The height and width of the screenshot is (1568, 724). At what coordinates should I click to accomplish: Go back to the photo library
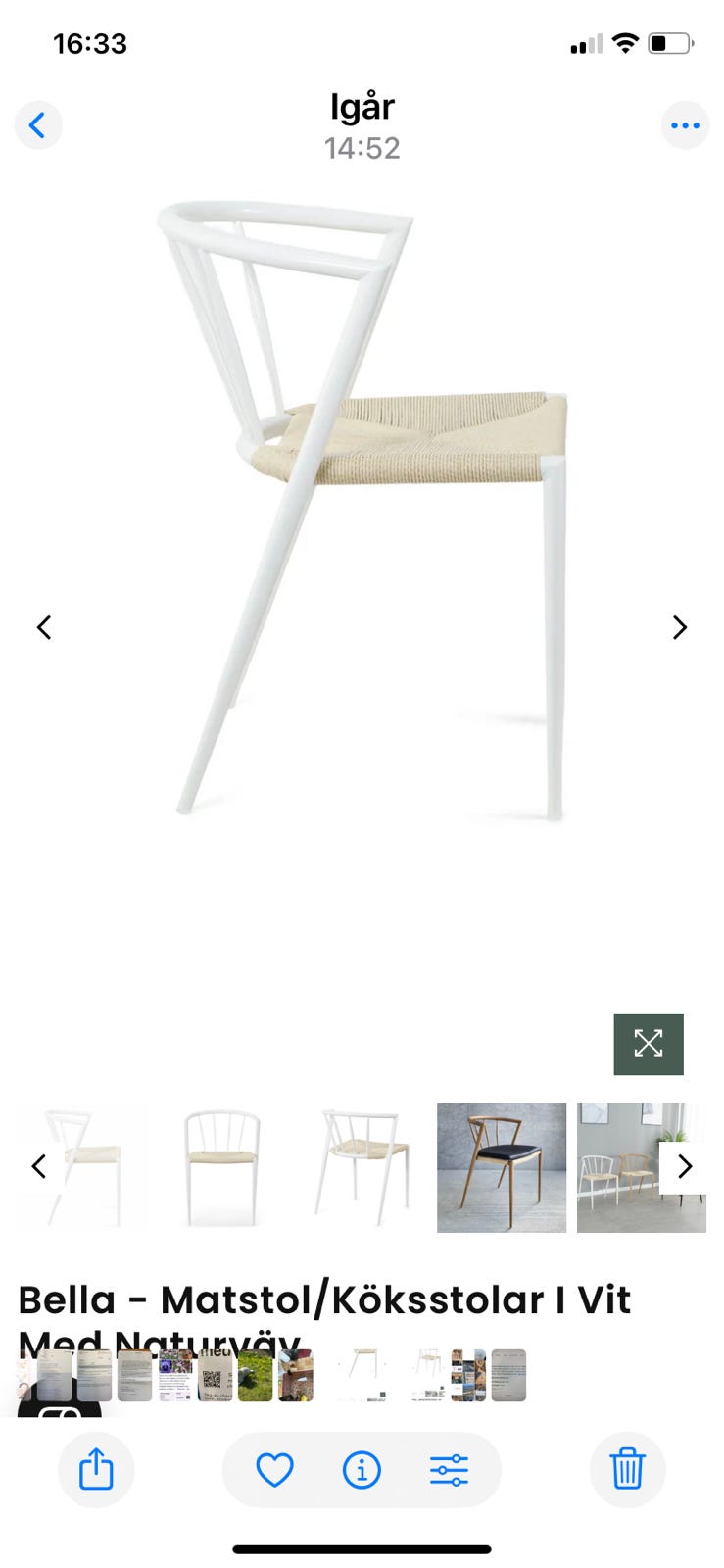(x=38, y=125)
